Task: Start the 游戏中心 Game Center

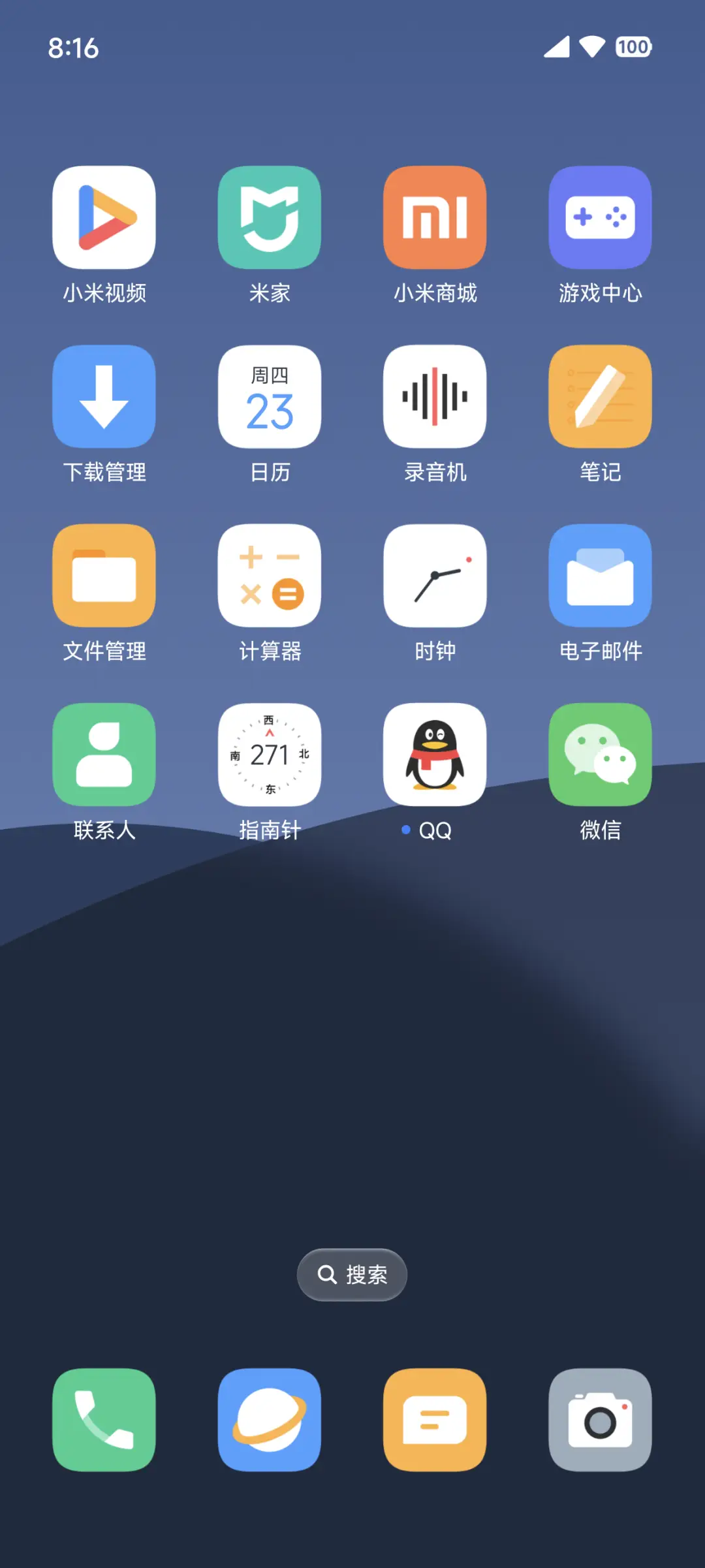Action: point(600,217)
